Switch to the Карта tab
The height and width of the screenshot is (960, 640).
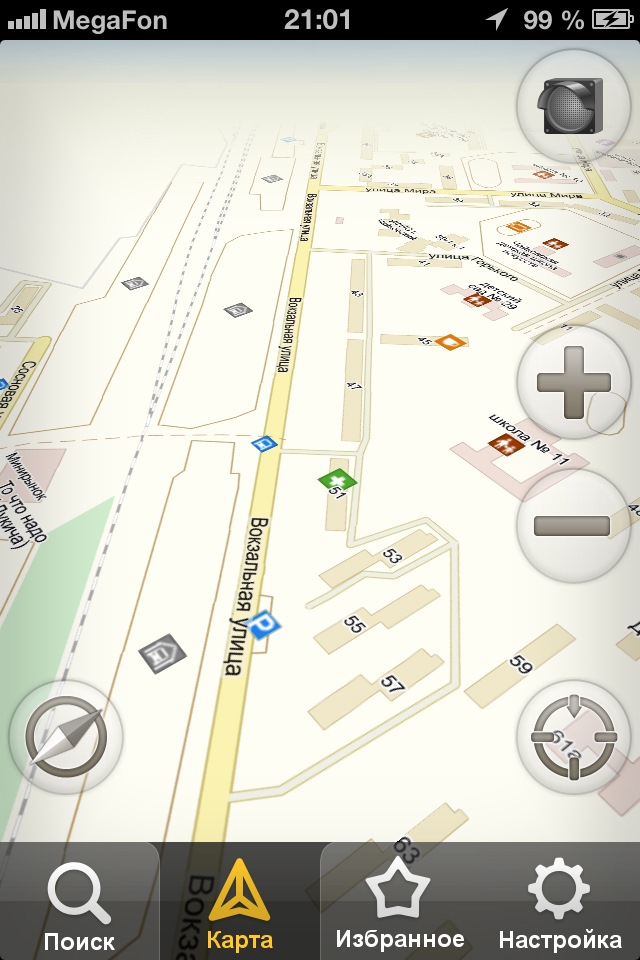[240, 902]
